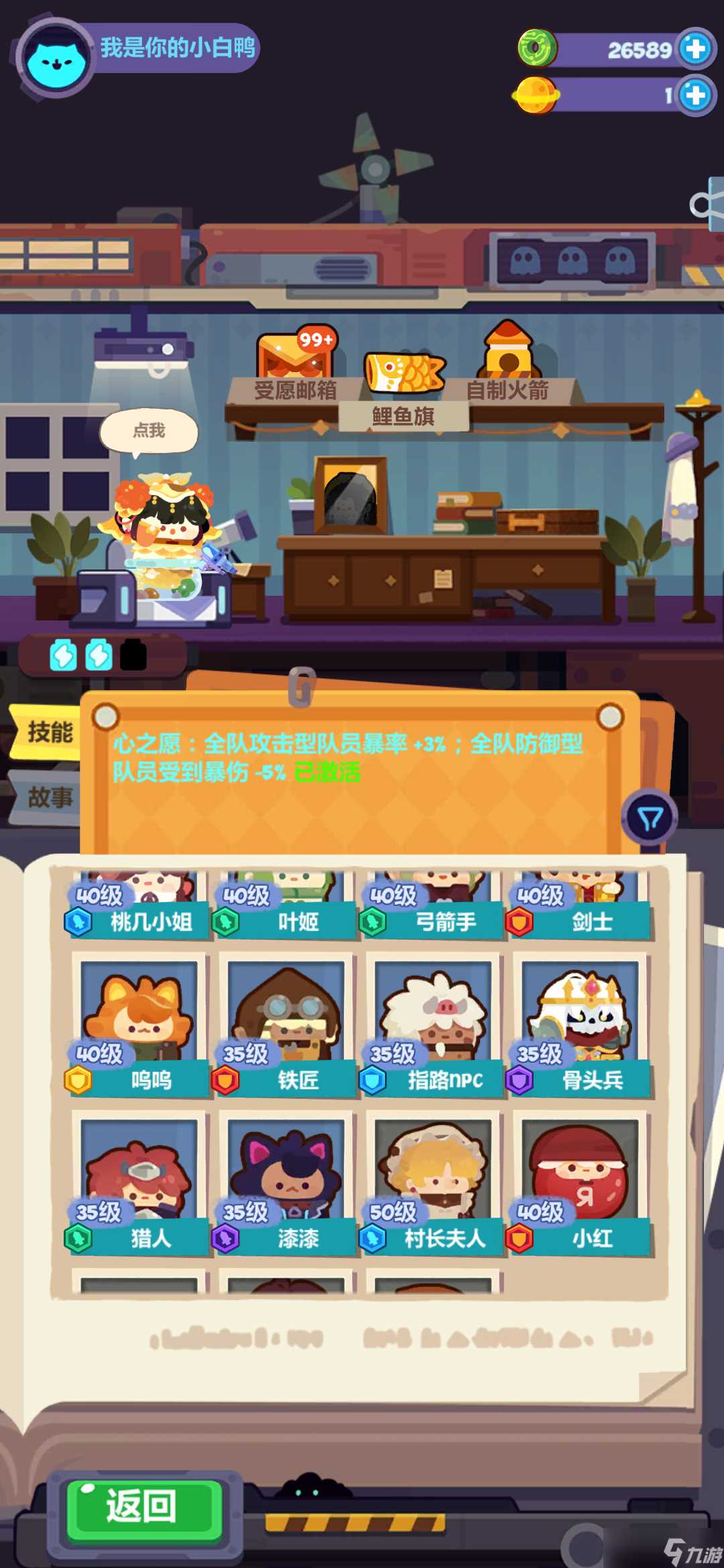Select character 猎人
The height and width of the screenshot is (1568, 724).
(139, 1183)
